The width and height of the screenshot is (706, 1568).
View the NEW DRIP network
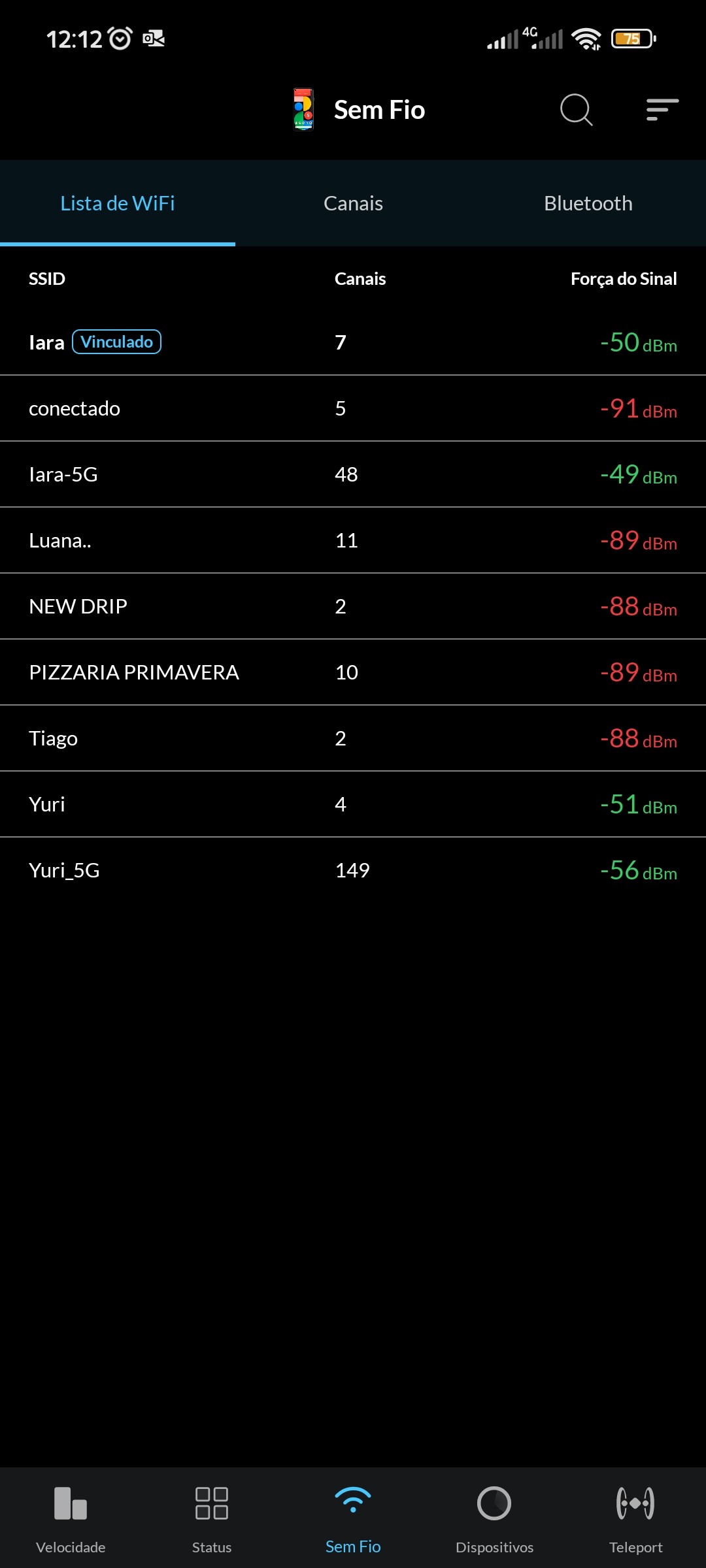tap(353, 606)
